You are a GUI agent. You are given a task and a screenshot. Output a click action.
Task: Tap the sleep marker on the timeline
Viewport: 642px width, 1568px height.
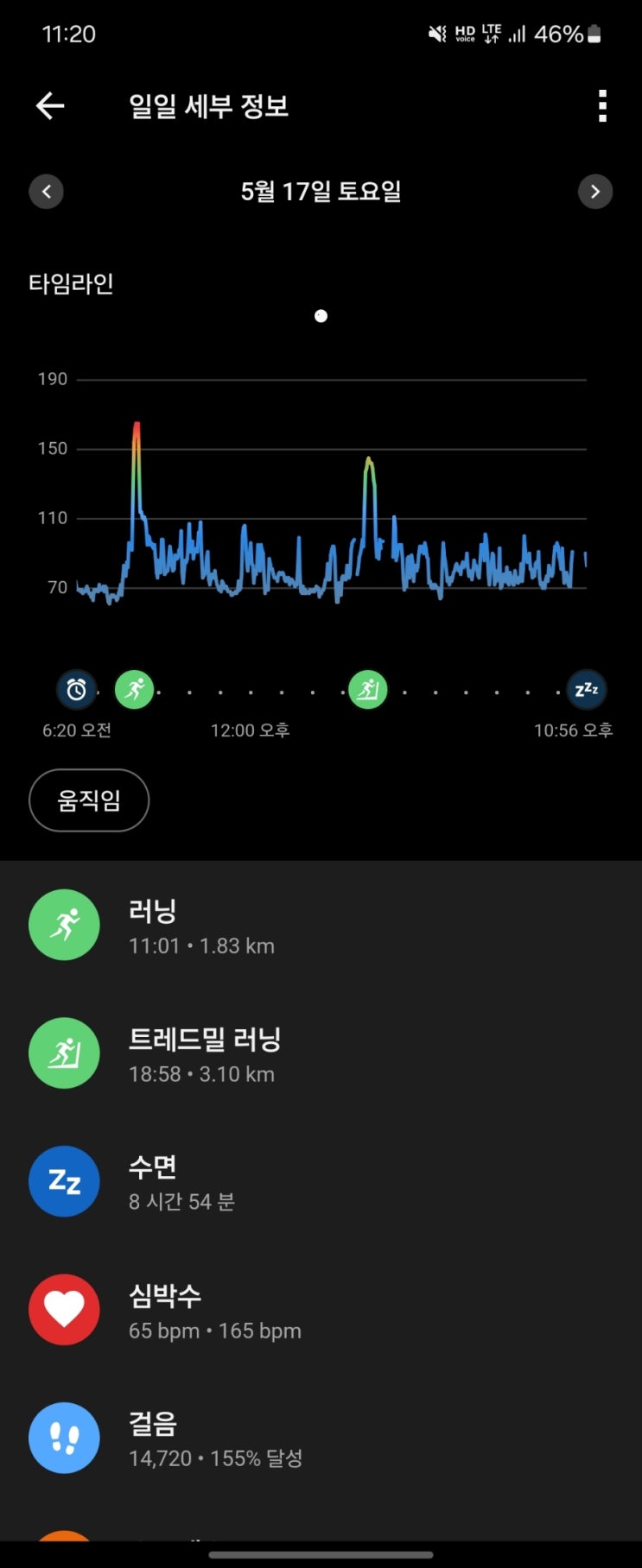tap(587, 690)
